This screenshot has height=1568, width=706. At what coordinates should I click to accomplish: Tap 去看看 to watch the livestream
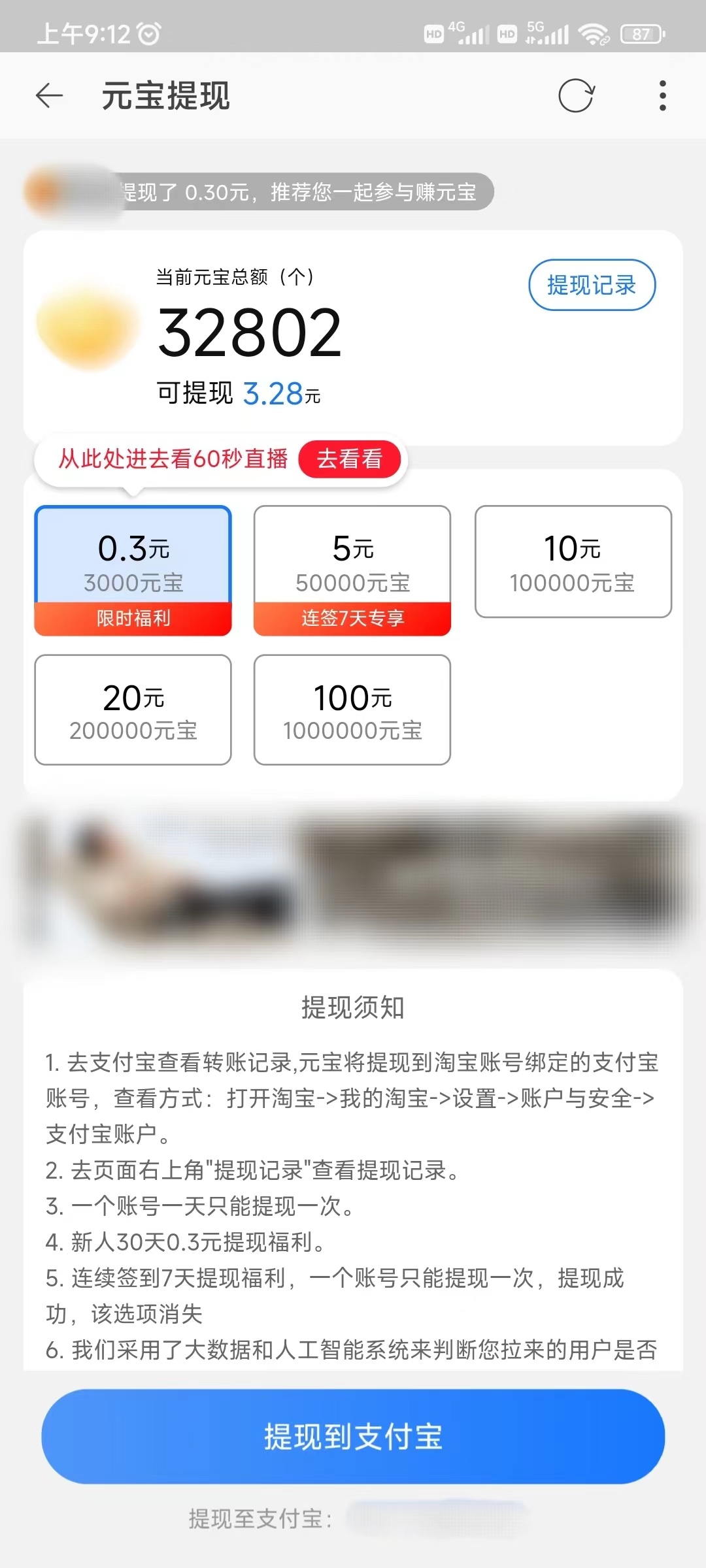coord(350,459)
